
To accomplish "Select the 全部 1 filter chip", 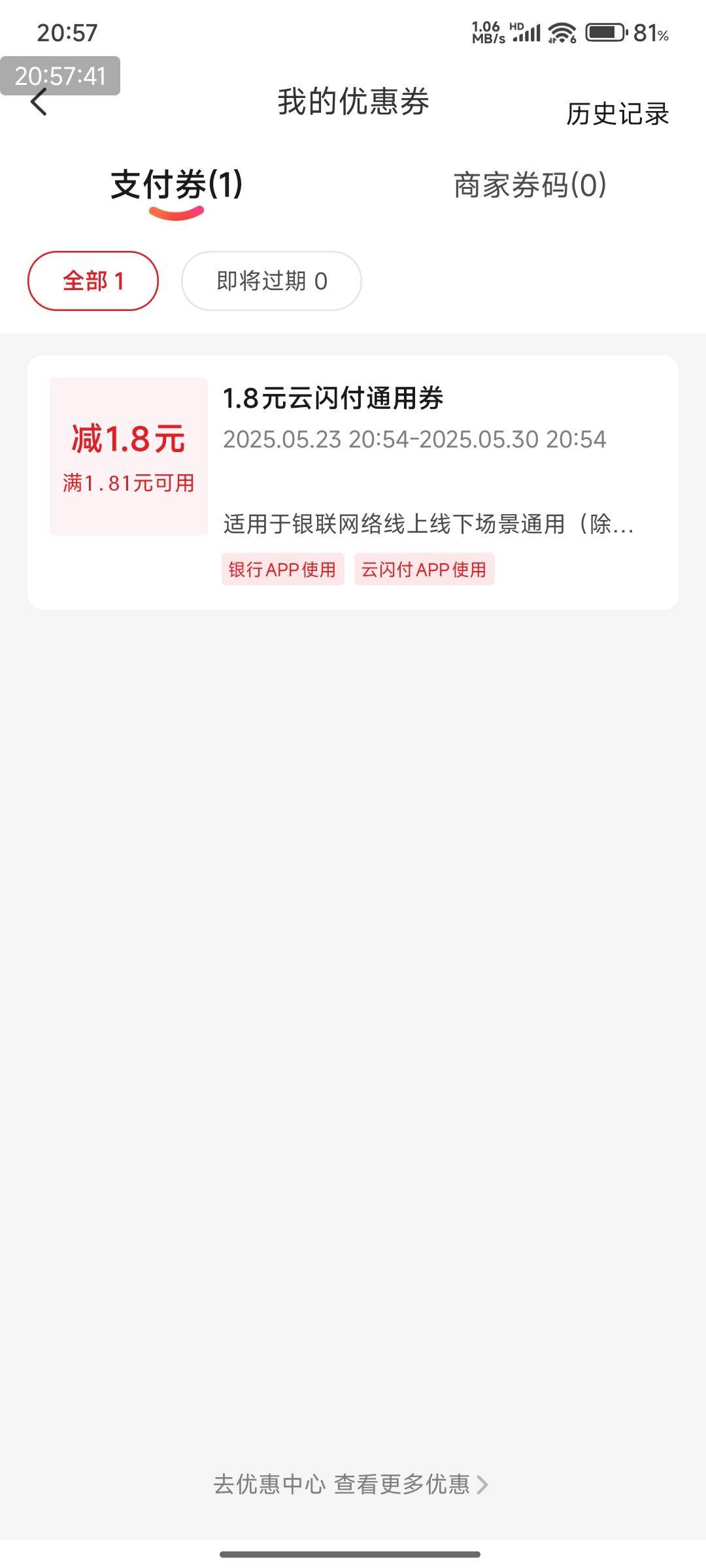I will (93, 281).
